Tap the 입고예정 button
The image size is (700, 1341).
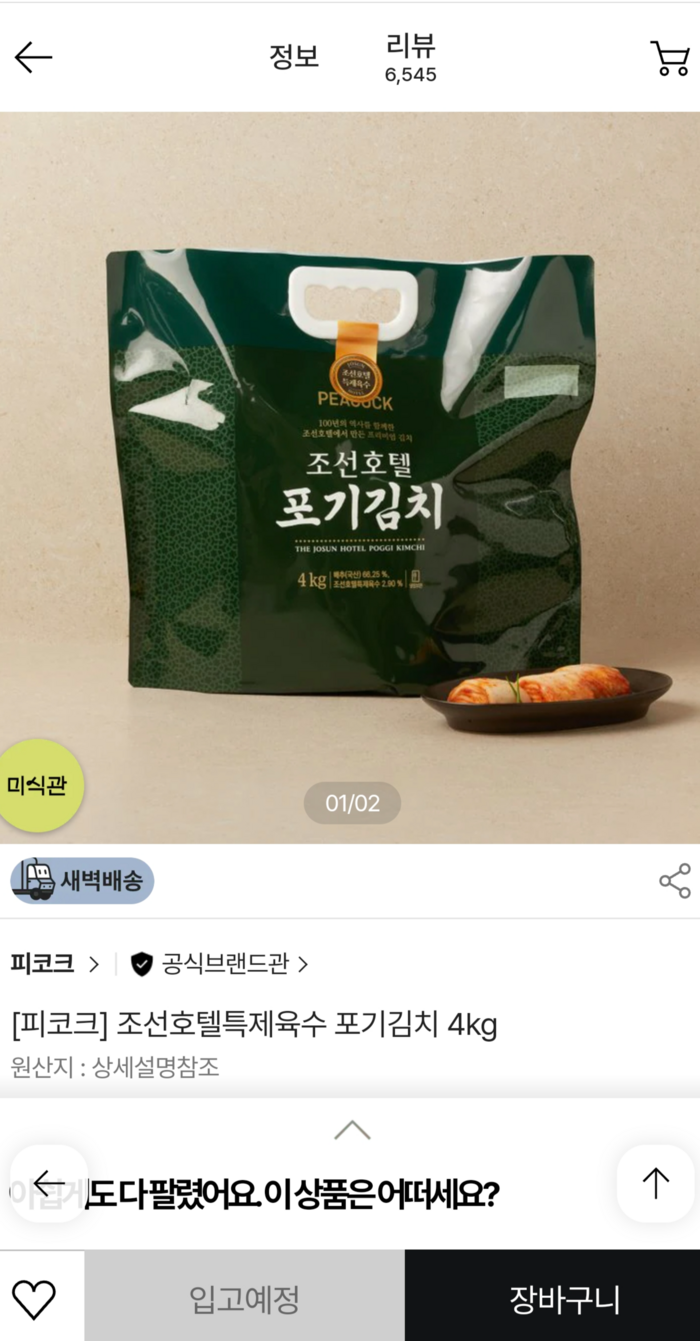pyautogui.click(x=245, y=1299)
